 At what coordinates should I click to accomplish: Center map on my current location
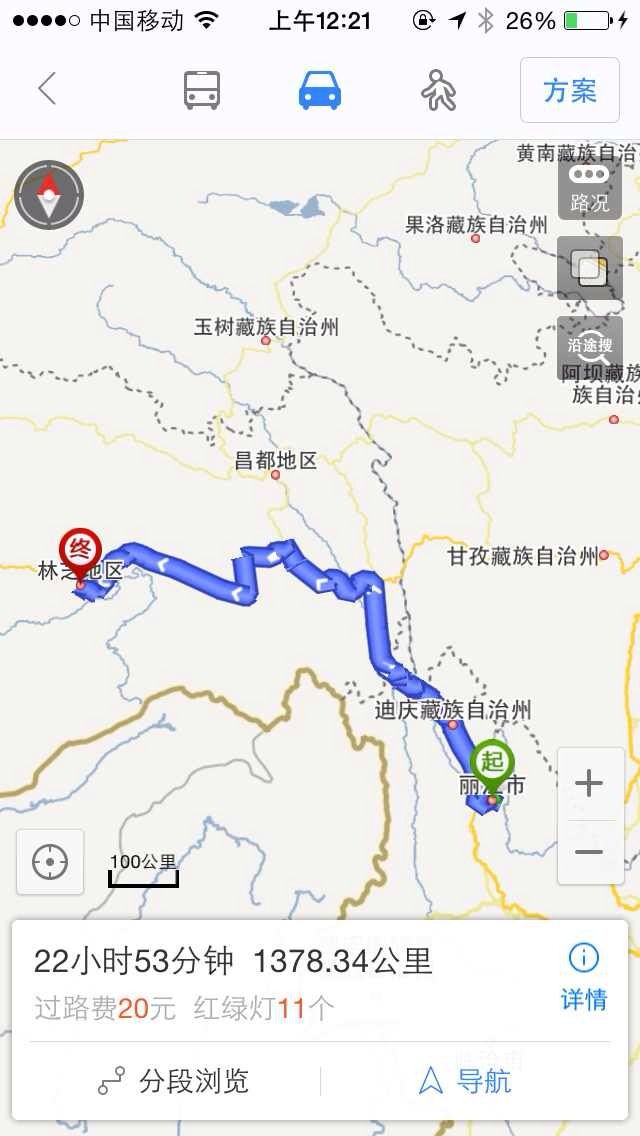pos(50,862)
